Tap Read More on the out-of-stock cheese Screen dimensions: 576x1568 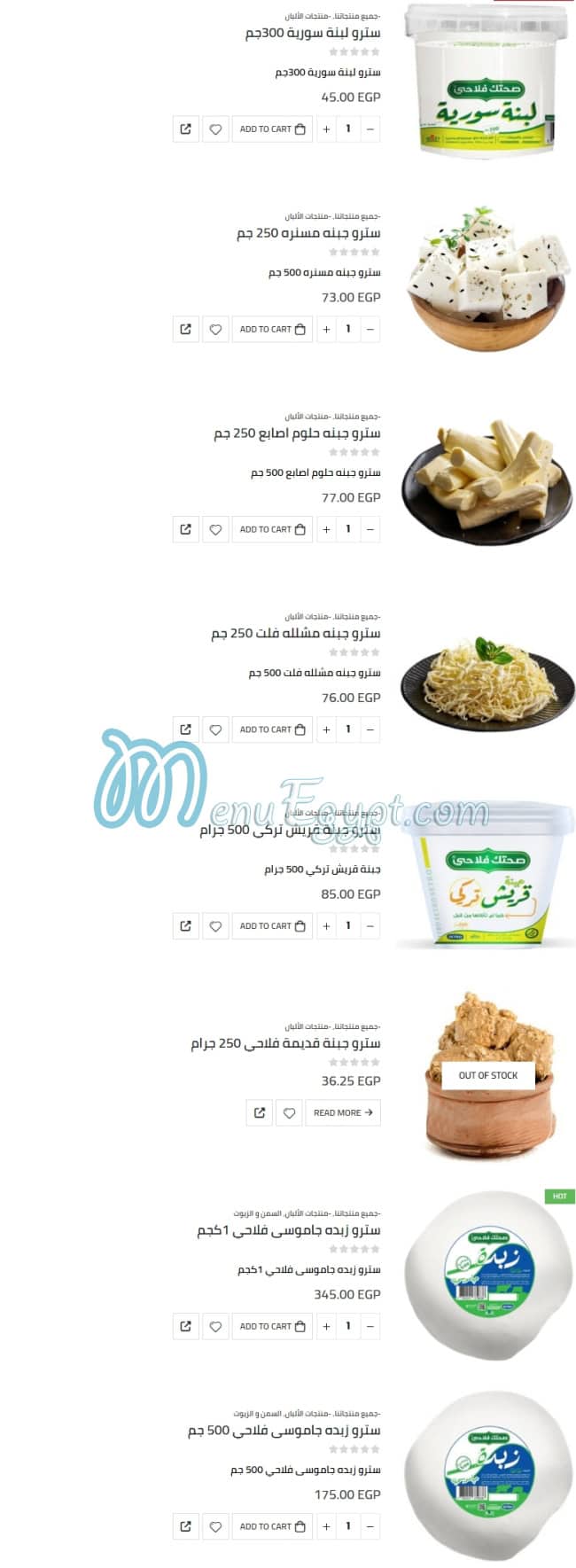point(342,1113)
